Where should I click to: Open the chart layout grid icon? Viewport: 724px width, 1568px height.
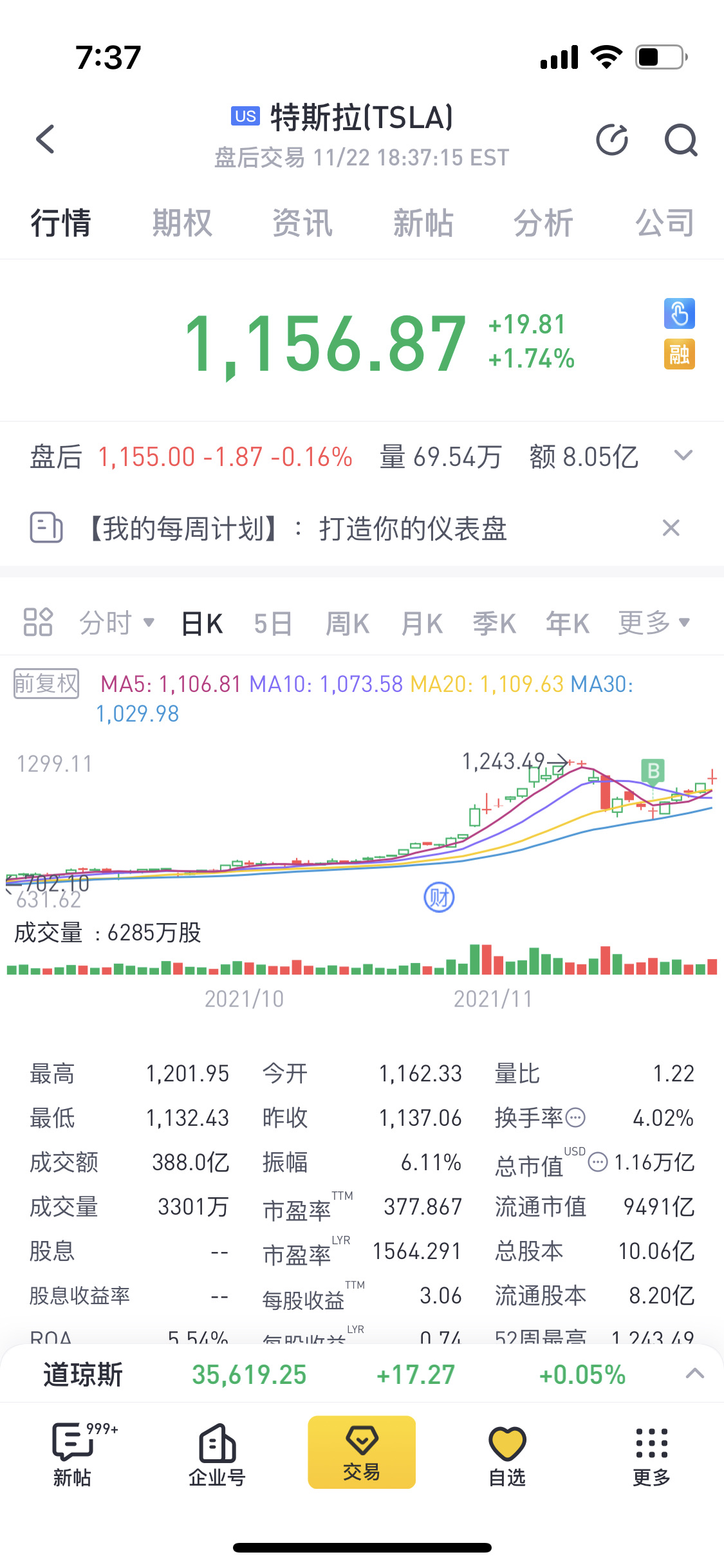(38, 622)
